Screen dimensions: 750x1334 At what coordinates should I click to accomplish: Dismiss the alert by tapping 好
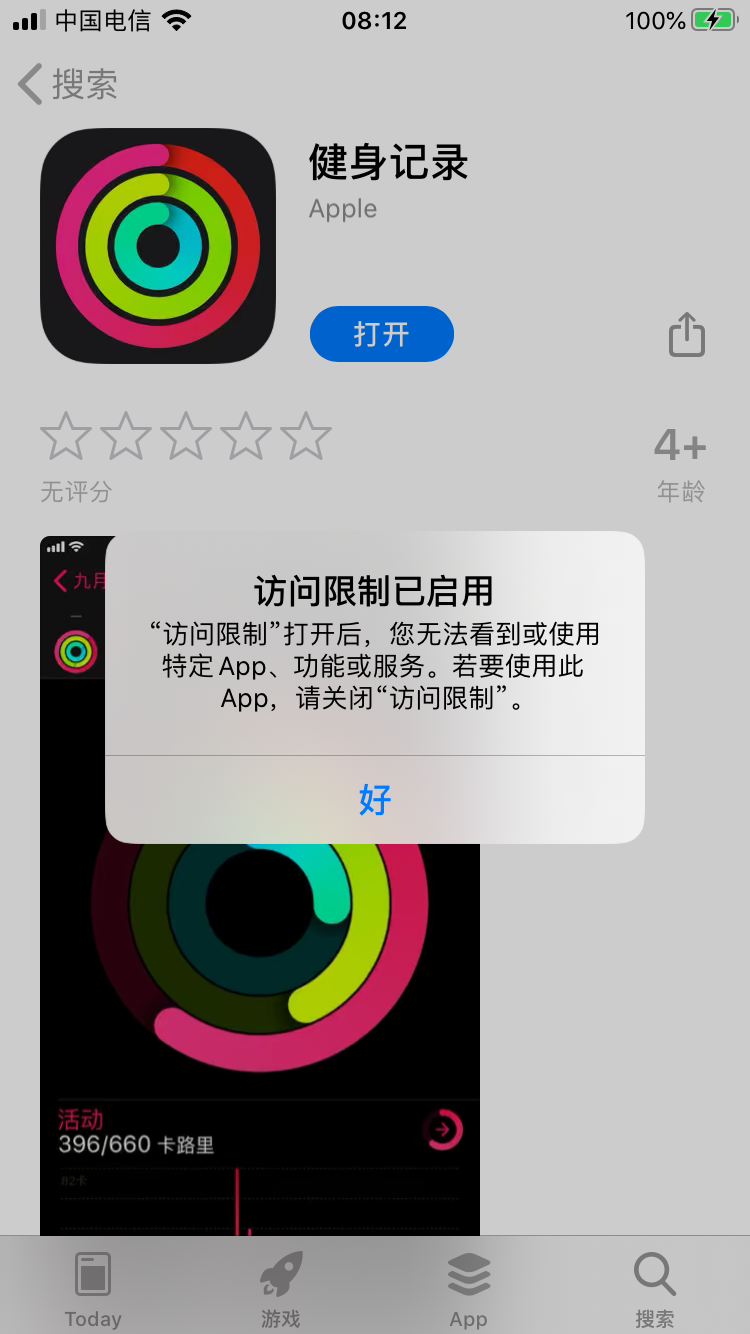[x=375, y=799]
